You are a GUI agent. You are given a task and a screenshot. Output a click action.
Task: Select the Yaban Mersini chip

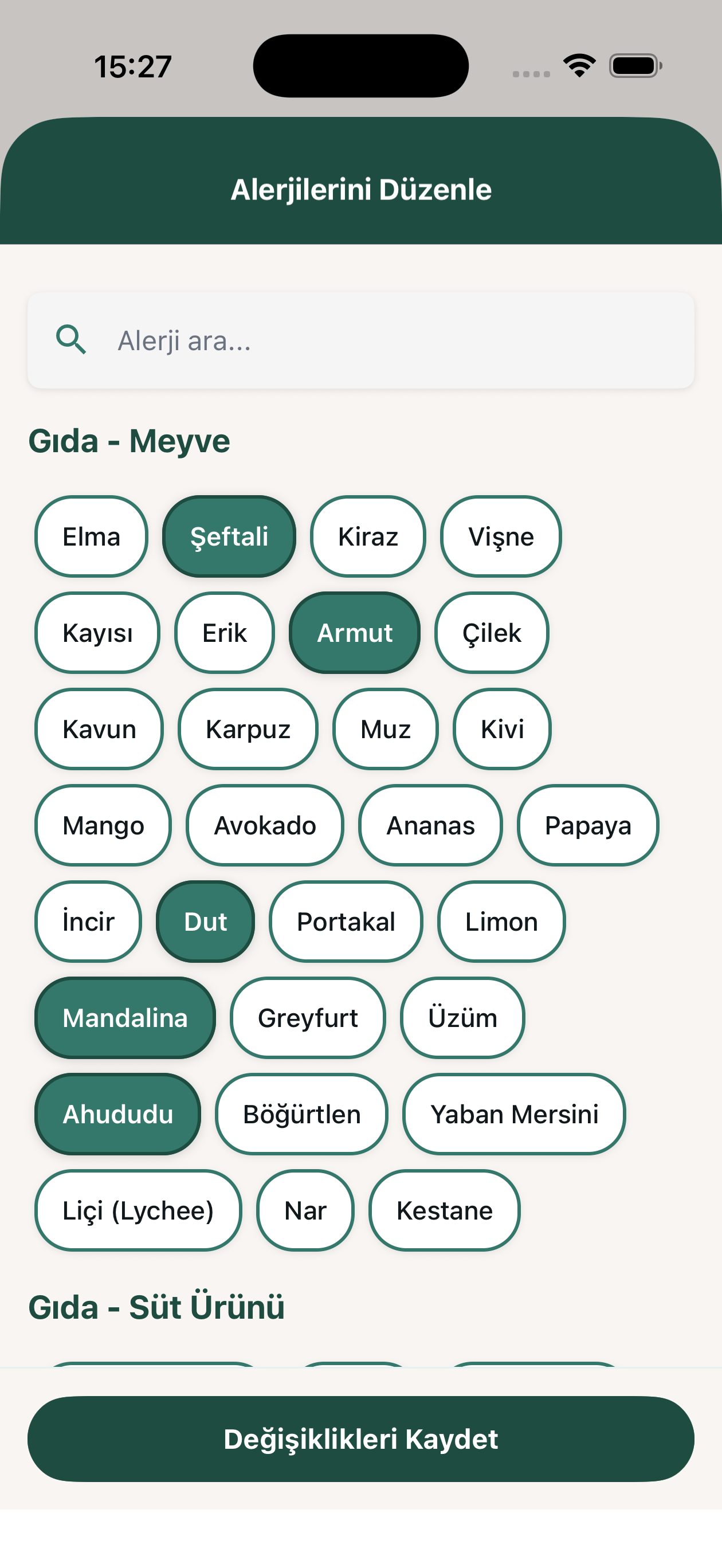514,1114
